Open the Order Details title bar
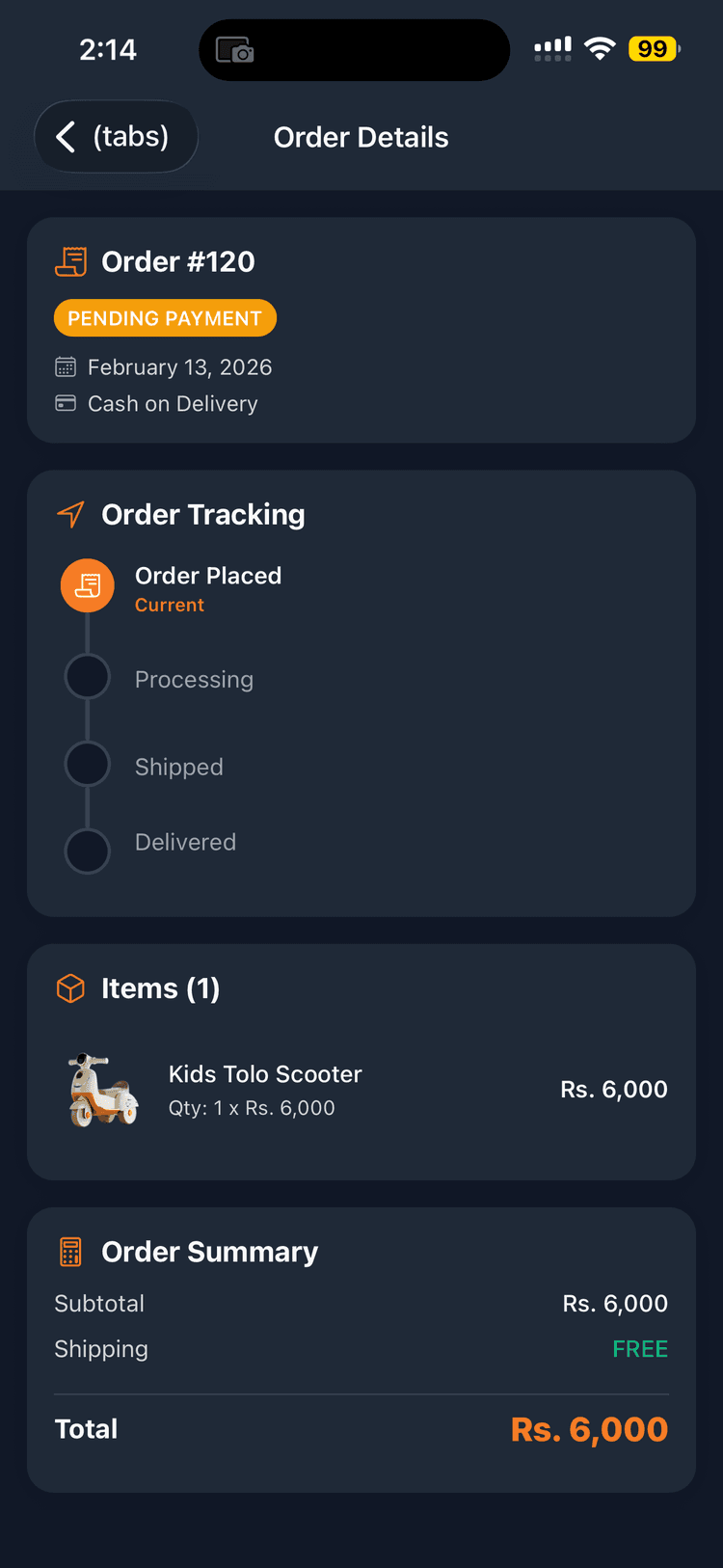The image size is (723, 1568). click(x=361, y=137)
